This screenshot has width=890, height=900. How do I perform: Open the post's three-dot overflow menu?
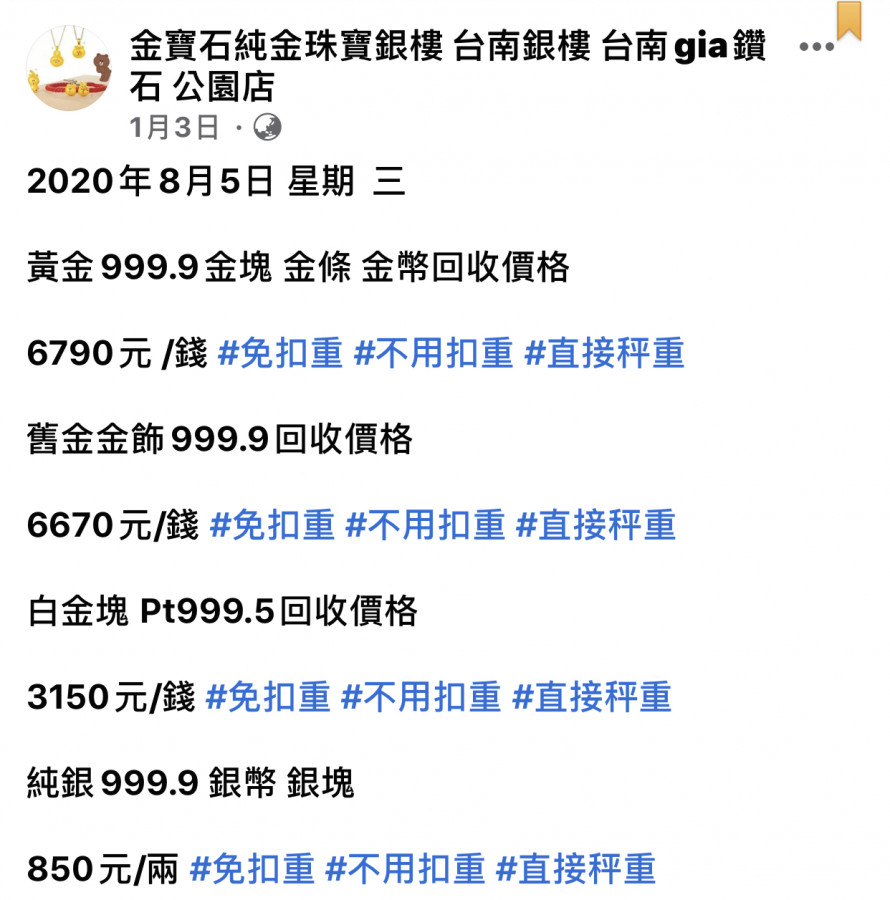(x=816, y=47)
